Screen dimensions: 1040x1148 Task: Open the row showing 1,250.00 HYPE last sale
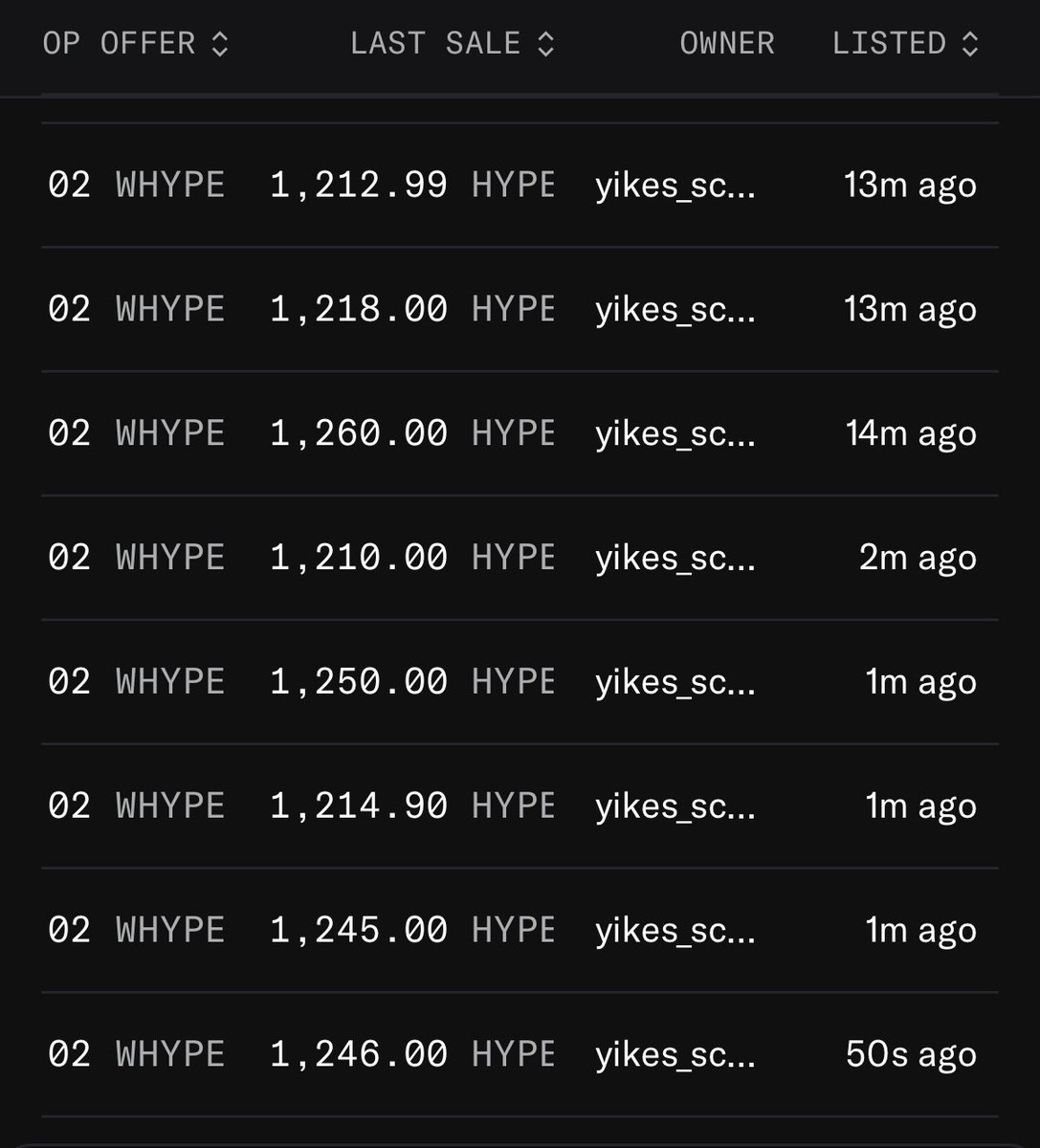(358, 682)
